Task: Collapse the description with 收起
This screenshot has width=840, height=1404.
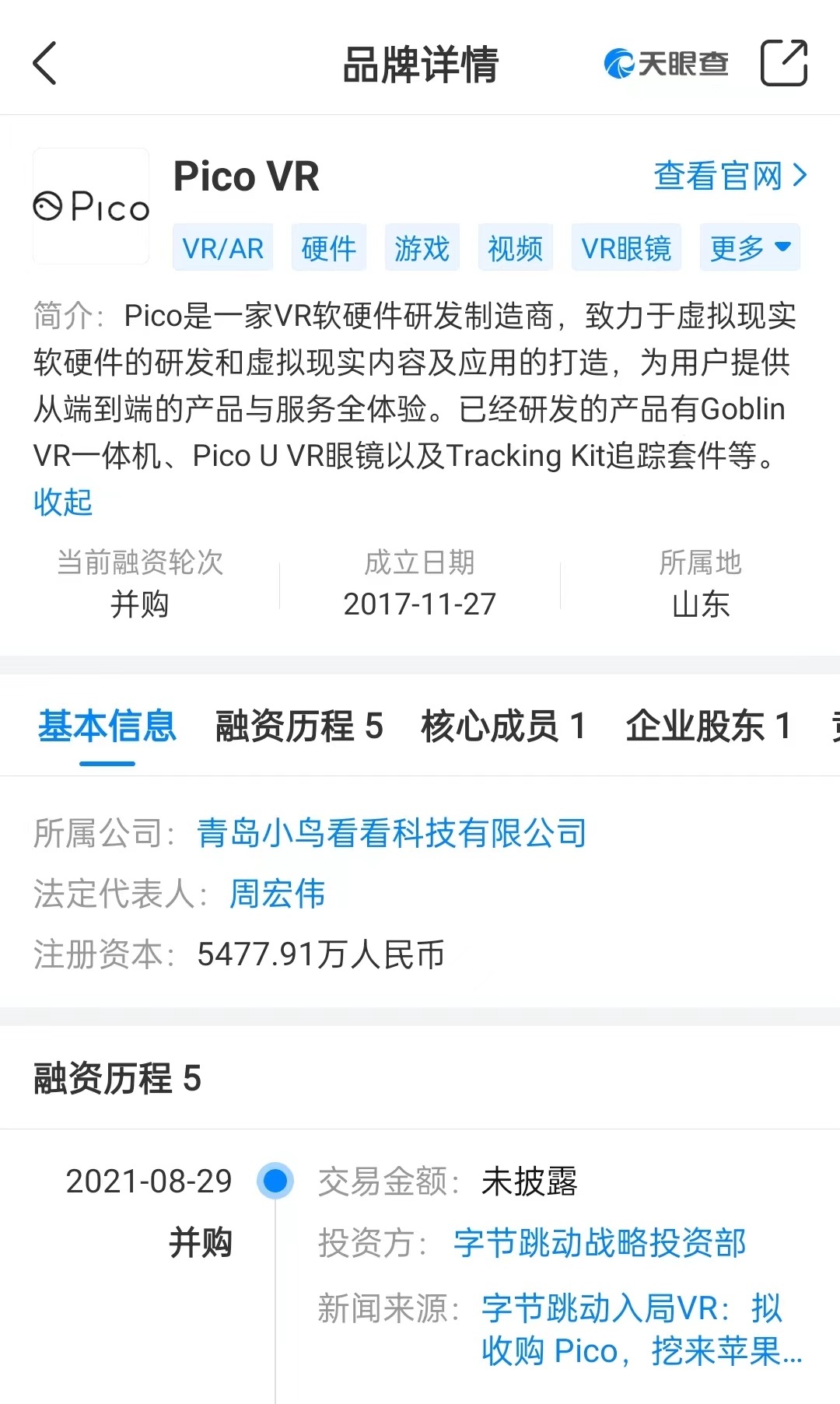Action: point(63,502)
